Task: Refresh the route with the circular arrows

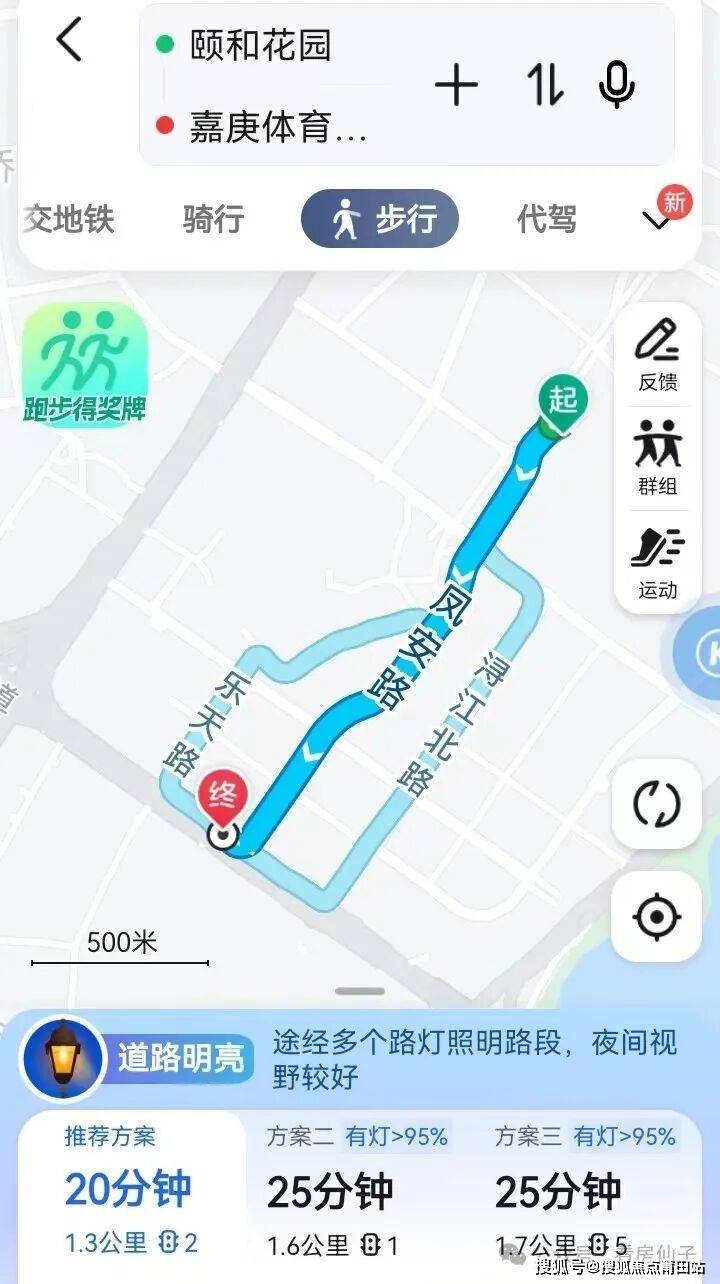Action: (657, 804)
